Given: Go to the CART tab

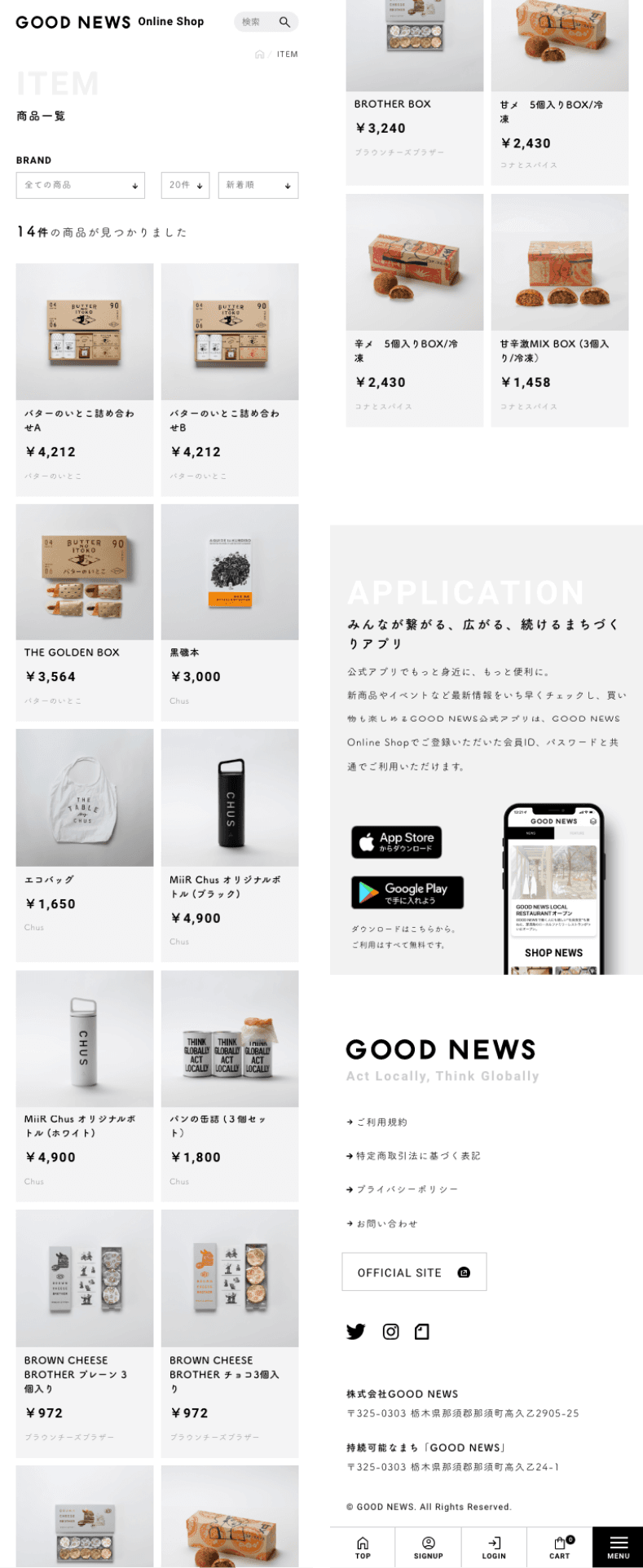Looking at the screenshot, I should pyautogui.click(x=559, y=1547).
